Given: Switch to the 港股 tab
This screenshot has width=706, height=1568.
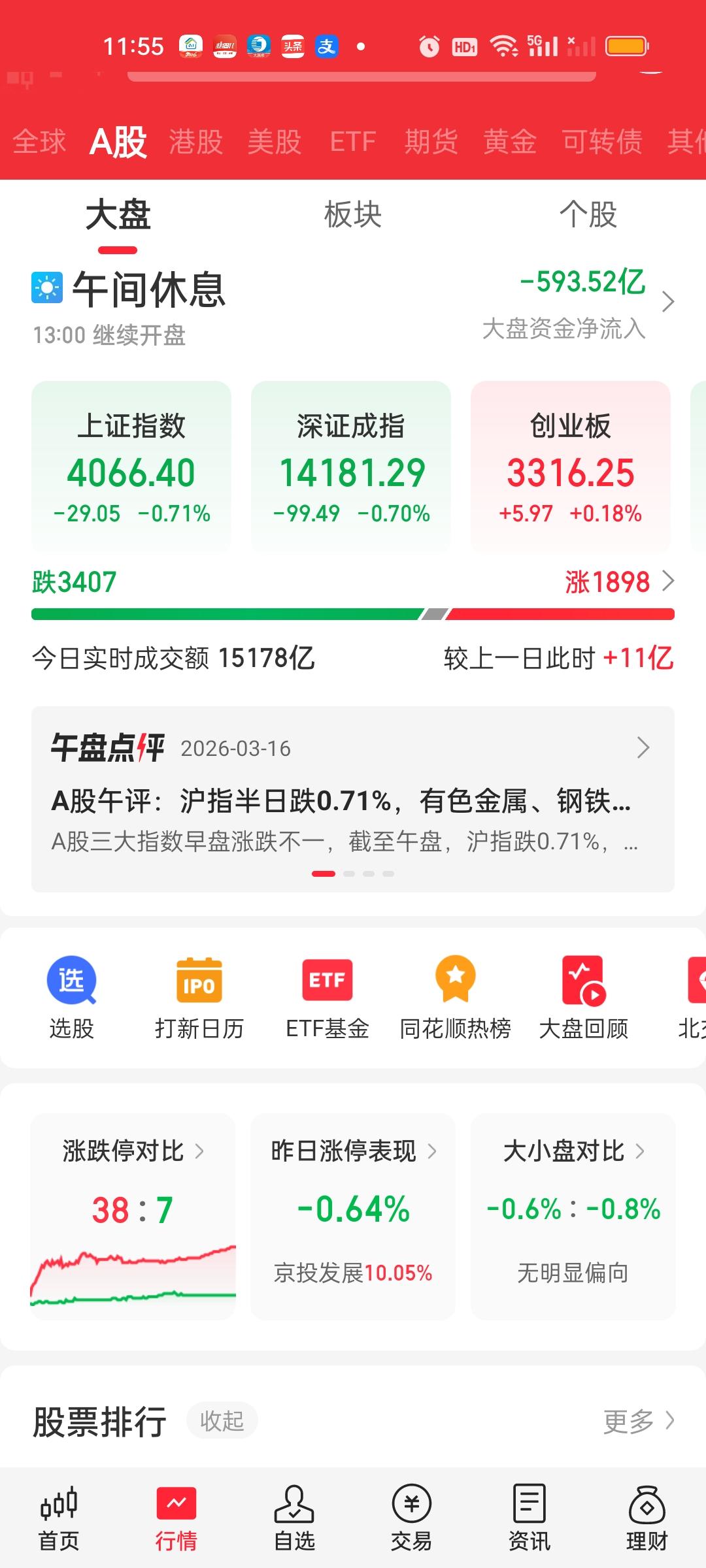Looking at the screenshot, I should click(x=195, y=142).
